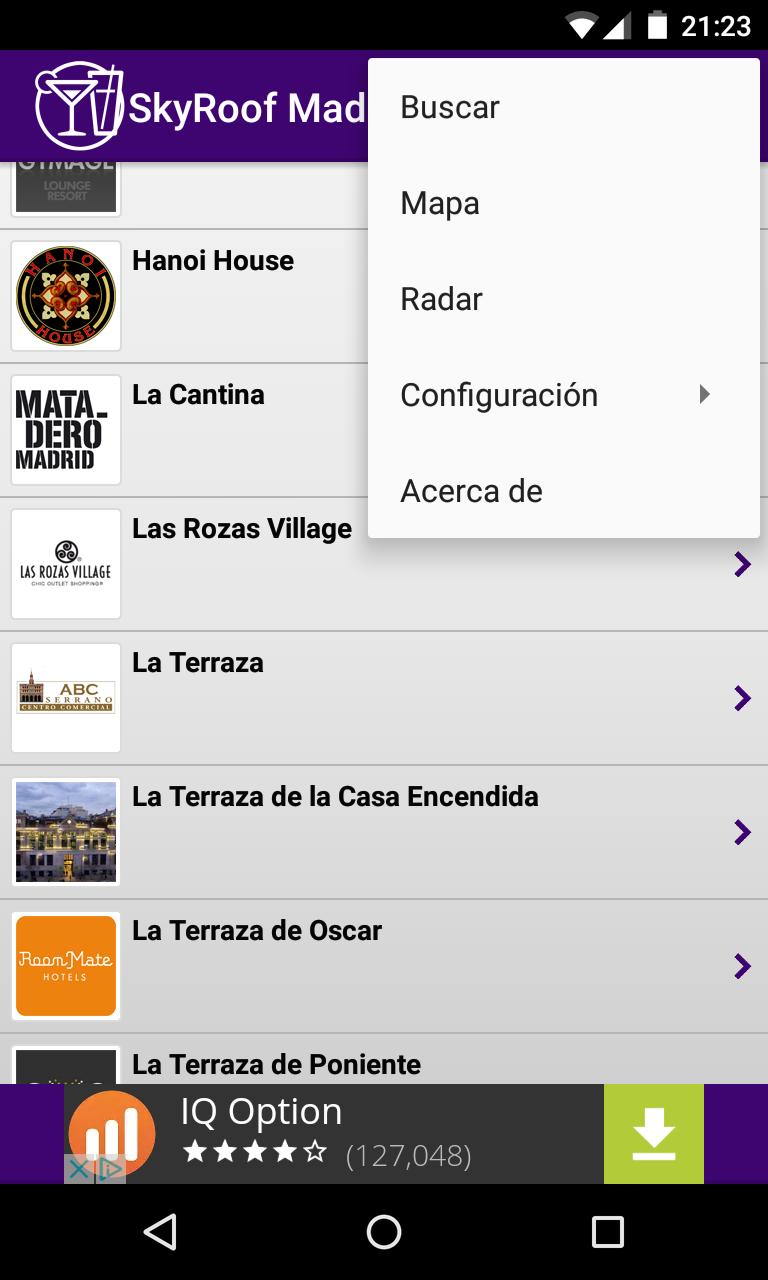Open the Las Rozas Village entry

click(240, 565)
